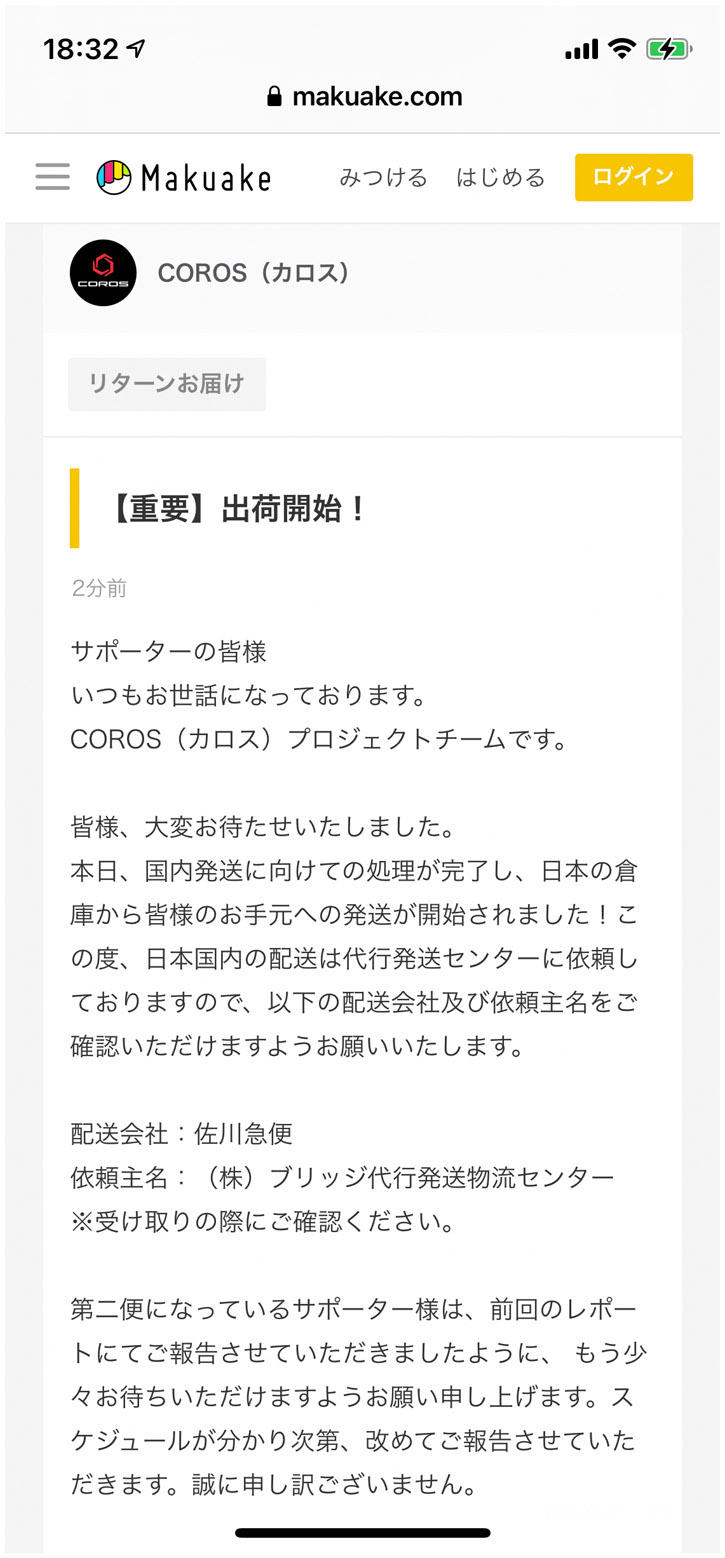Viewport: 725px width, 1558px height.
Task: Go to the Makuake home page
Action: [x=184, y=178]
